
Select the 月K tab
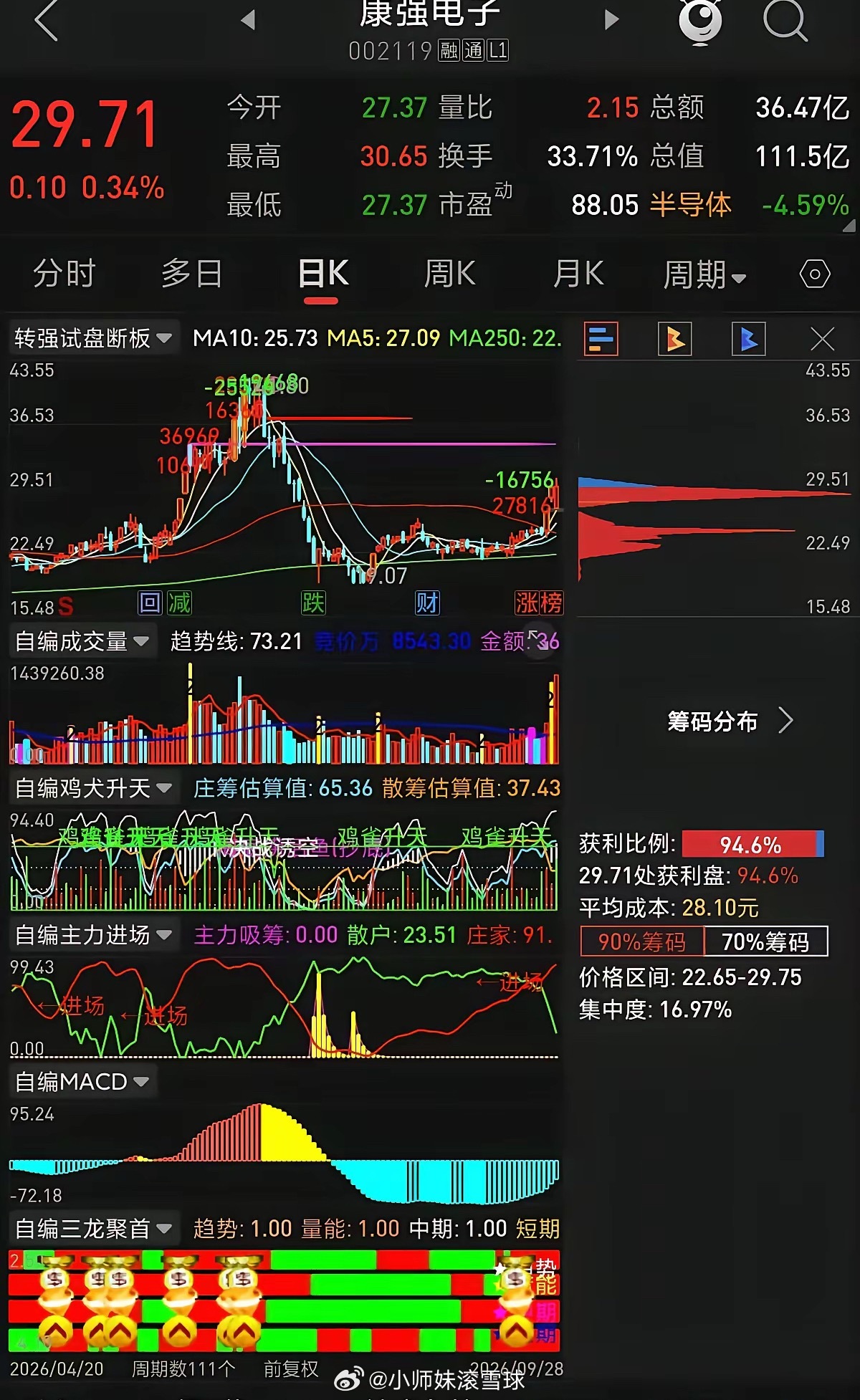point(578,274)
